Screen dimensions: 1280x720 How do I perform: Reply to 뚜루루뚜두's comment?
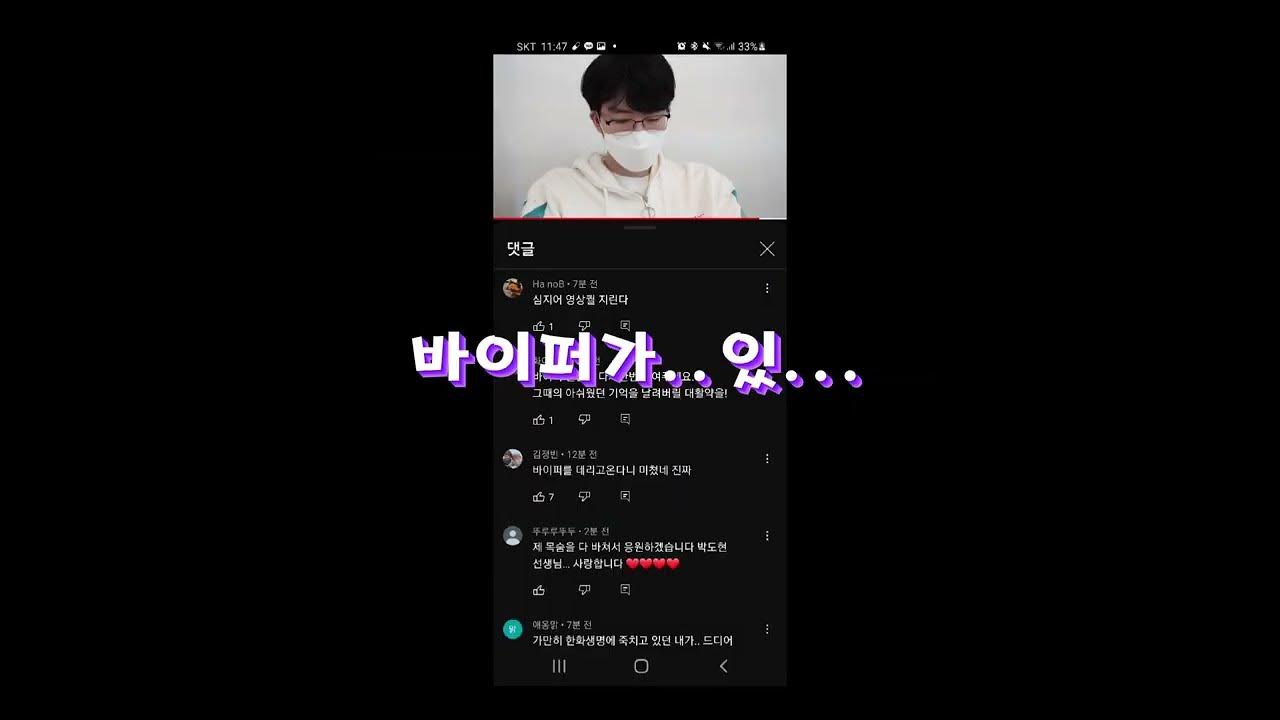pyautogui.click(x=625, y=590)
